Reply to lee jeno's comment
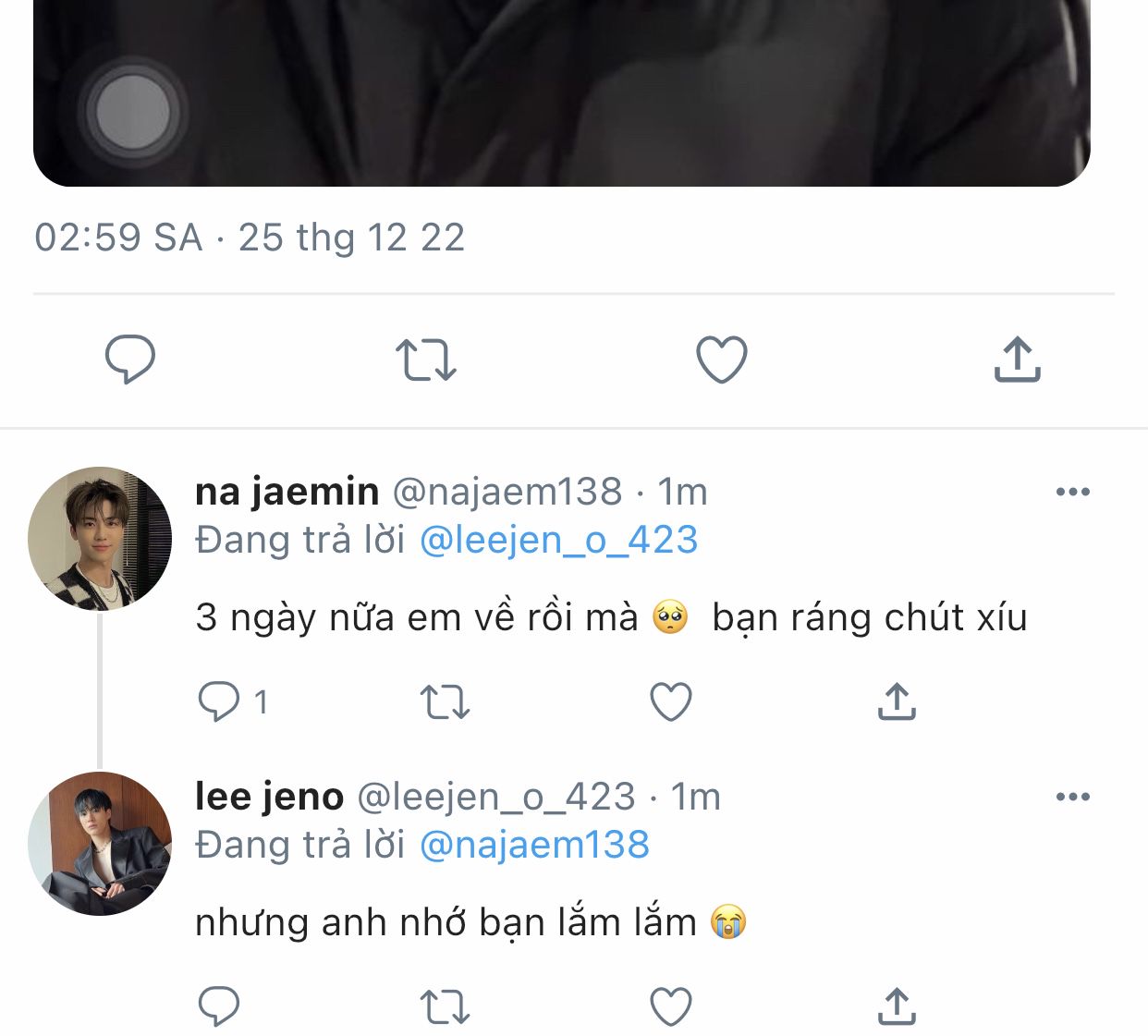The image size is (1148, 1036). click(219, 1006)
